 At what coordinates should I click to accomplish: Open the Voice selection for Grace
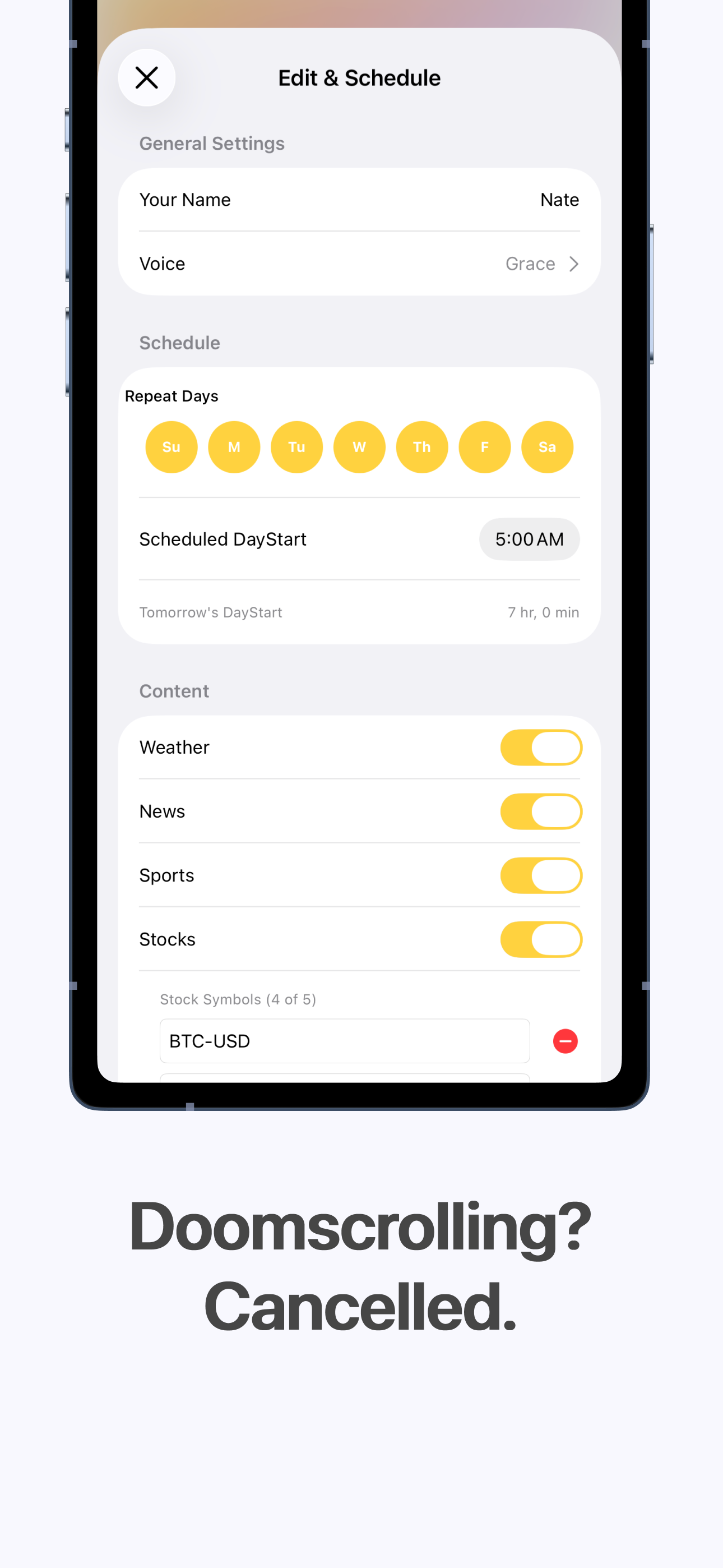tap(530, 264)
